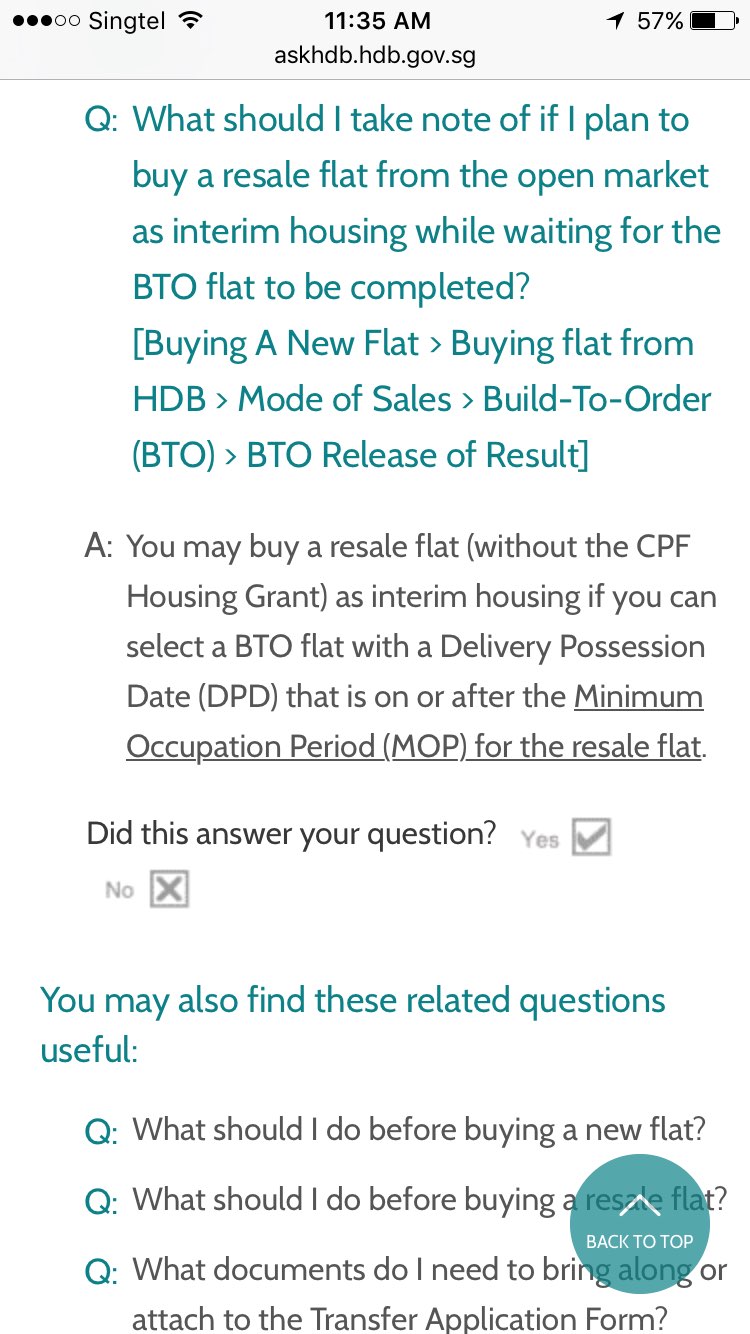Tap the askhdb.hdb.gov.sg address bar

coord(375,55)
